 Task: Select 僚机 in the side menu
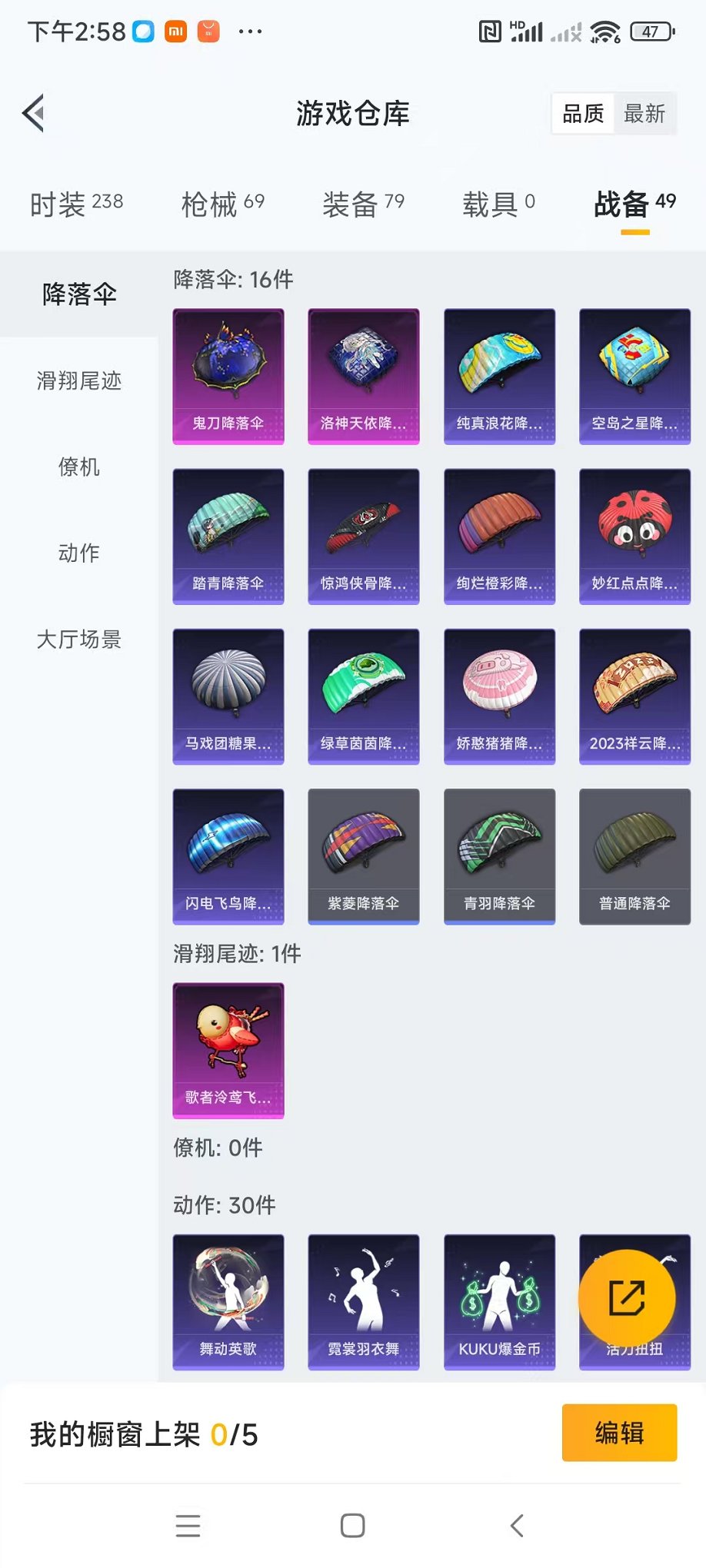coord(78,467)
